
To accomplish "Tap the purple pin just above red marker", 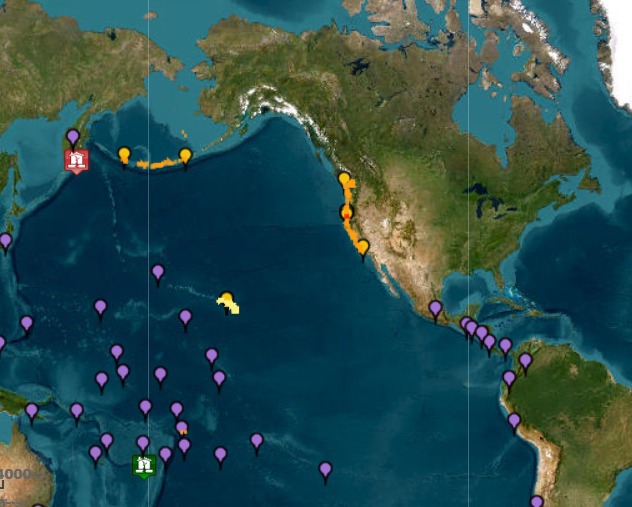I will pos(73,136).
